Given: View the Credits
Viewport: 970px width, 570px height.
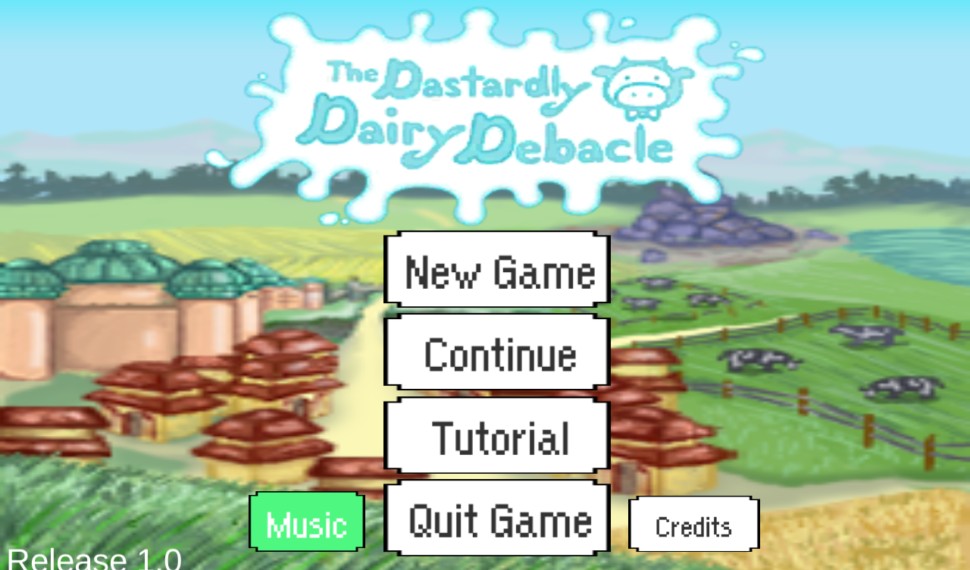Looking at the screenshot, I should click(693, 525).
